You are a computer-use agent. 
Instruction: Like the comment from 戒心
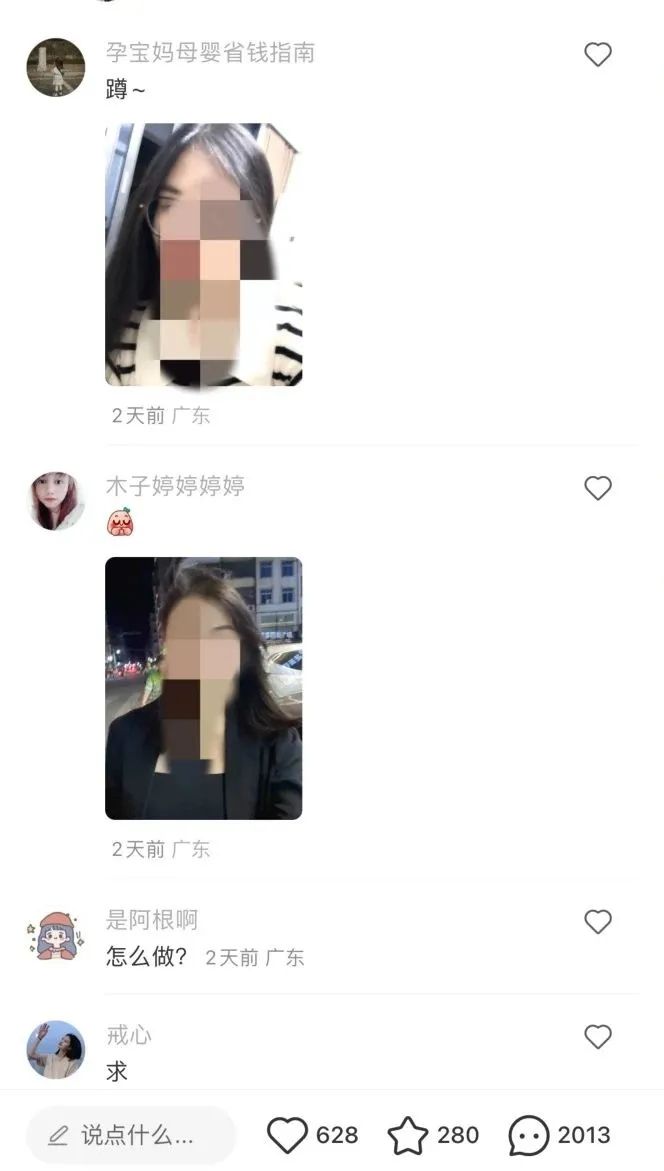coord(598,1037)
